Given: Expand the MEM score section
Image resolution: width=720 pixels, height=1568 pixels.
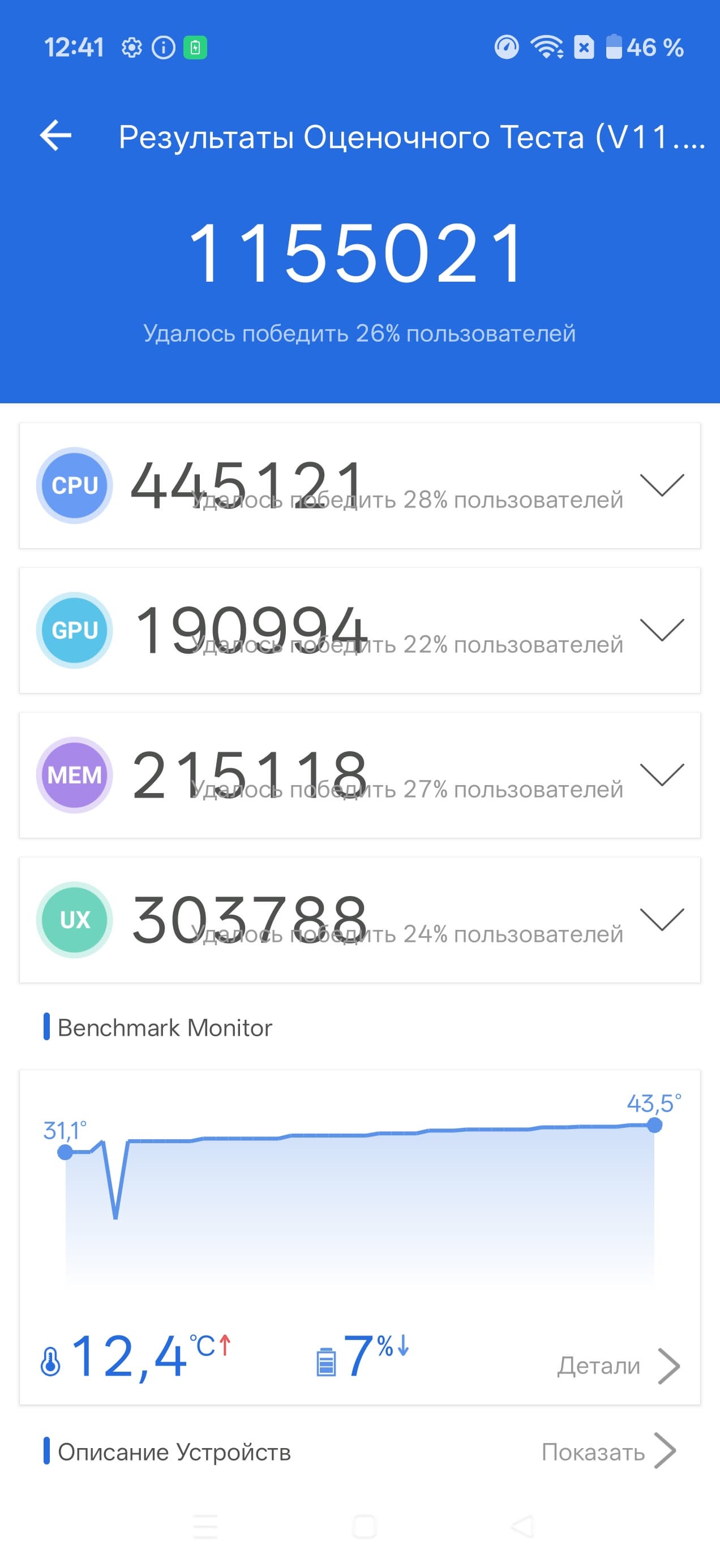Looking at the screenshot, I should click(662, 775).
